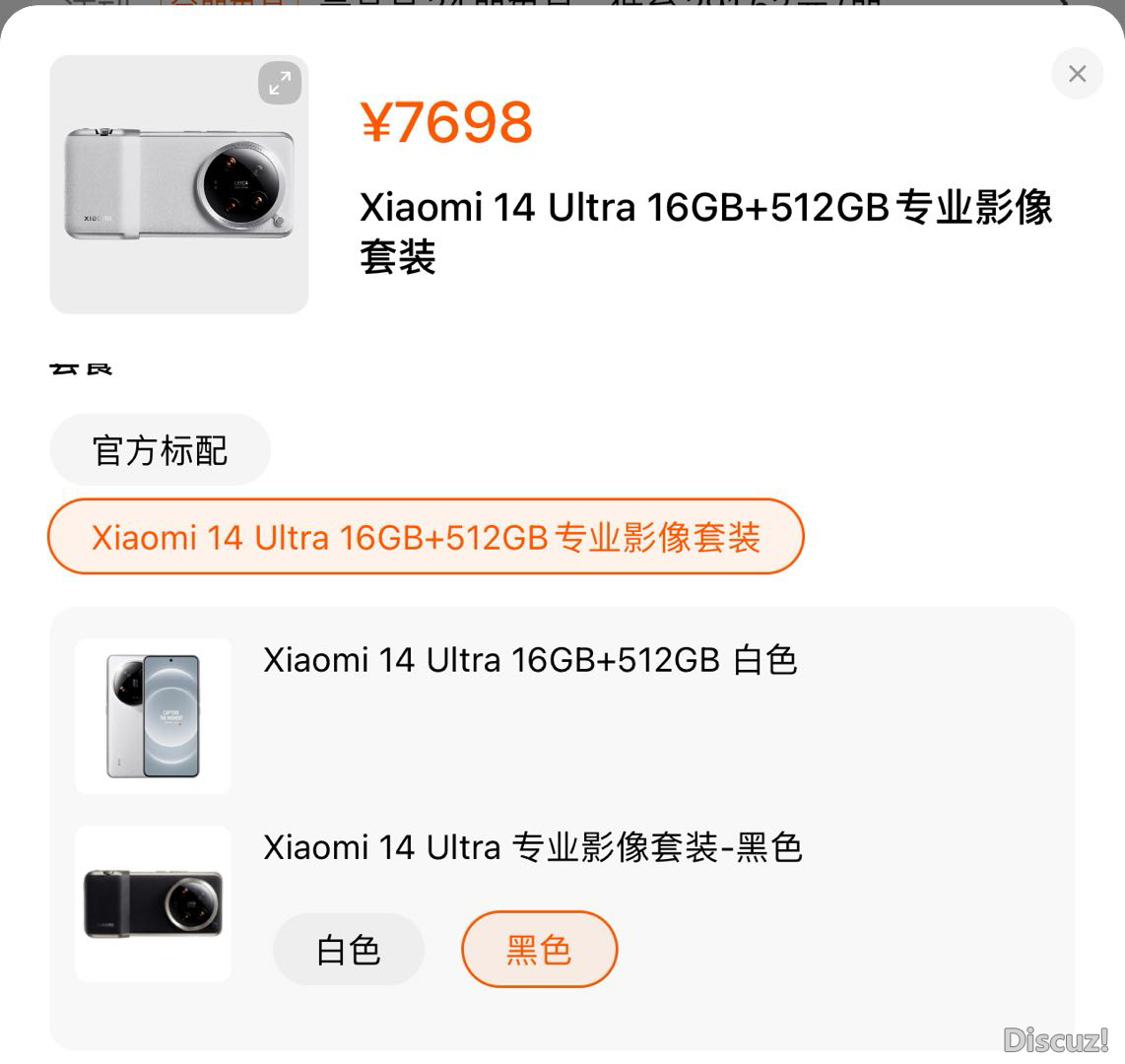Expand the white product image
This screenshot has width=1125, height=1064.
point(280,83)
